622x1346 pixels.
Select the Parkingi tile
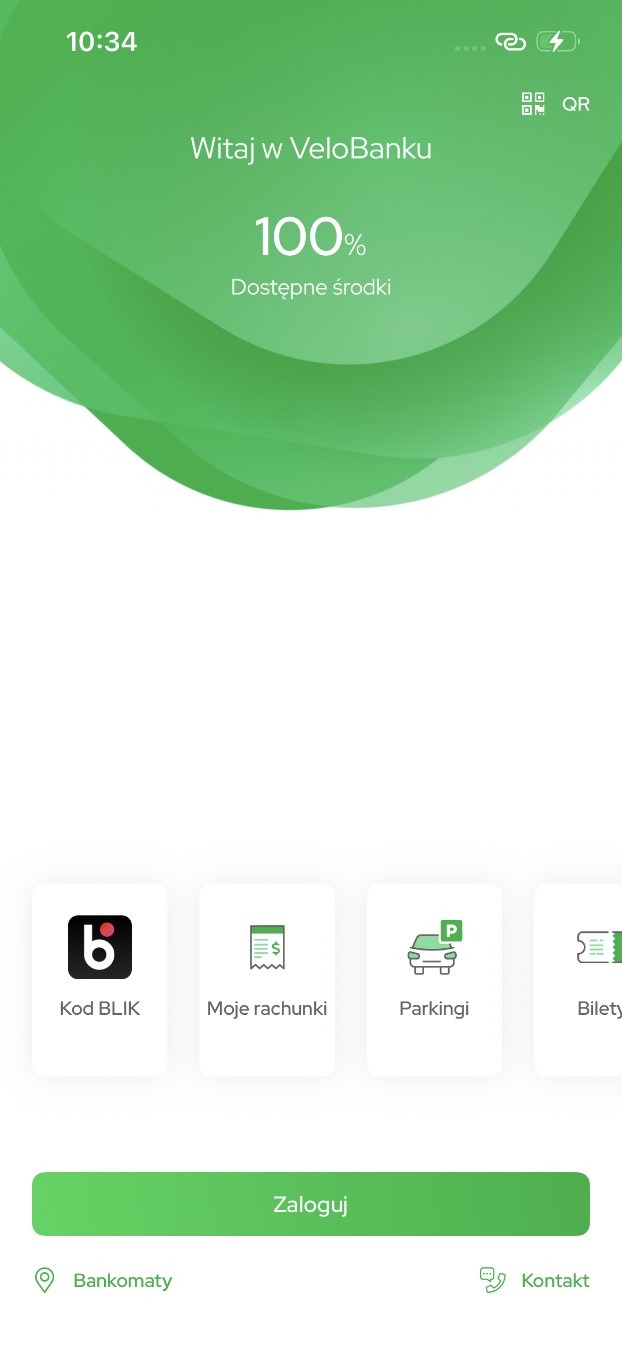pos(434,979)
